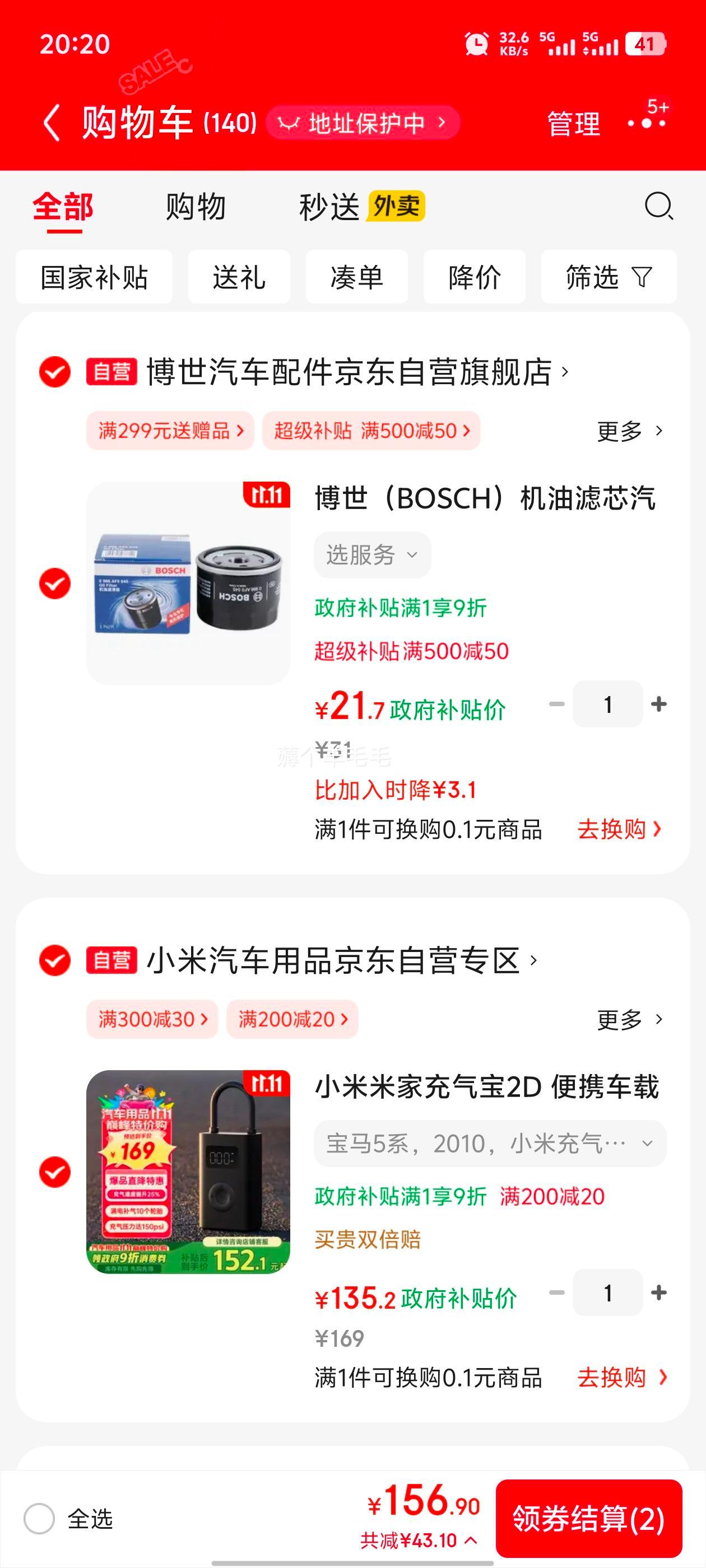Increase the Bosch oil filter quantity
Viewport: 706px width, 1568px height.
[658, 704]
